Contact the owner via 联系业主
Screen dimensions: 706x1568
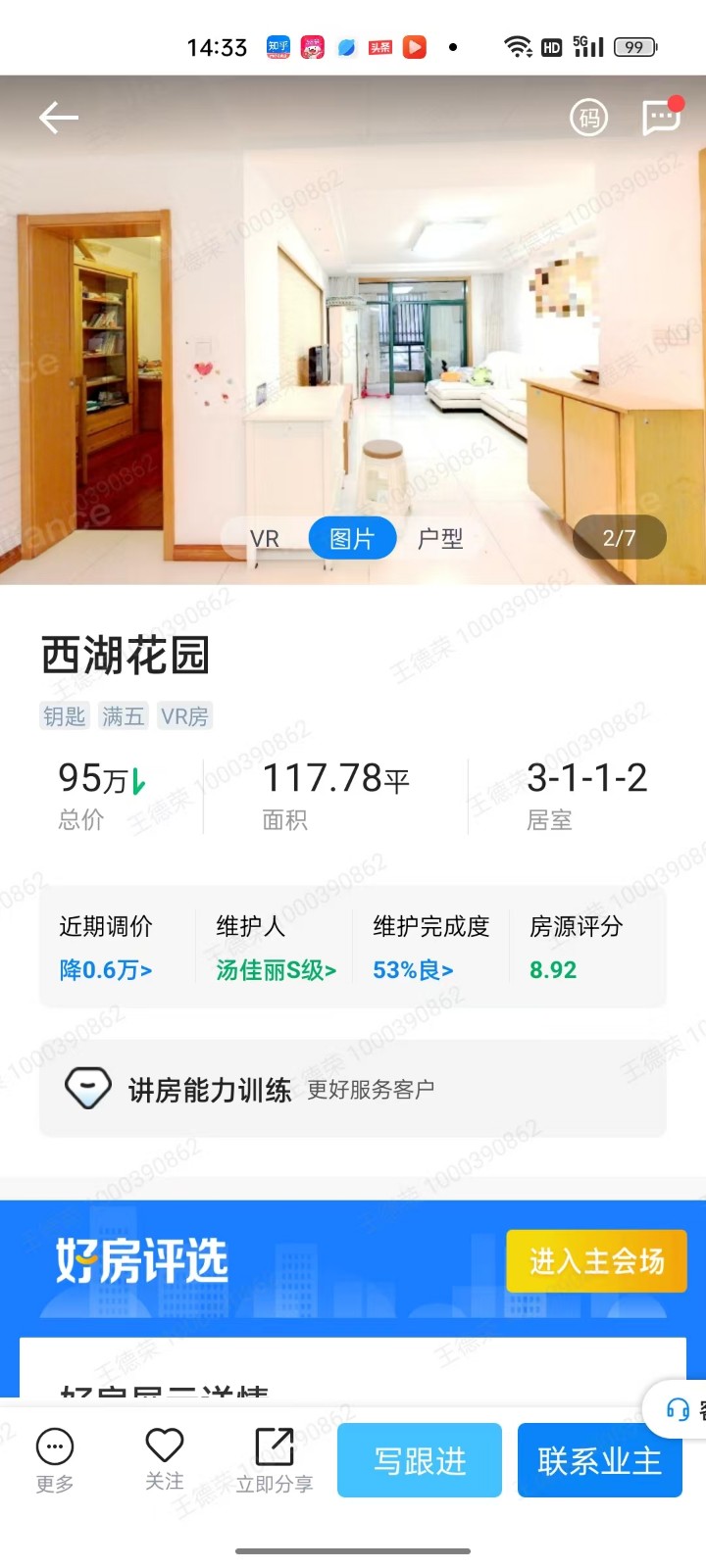pyautogui.click(x=599, y=1460)
